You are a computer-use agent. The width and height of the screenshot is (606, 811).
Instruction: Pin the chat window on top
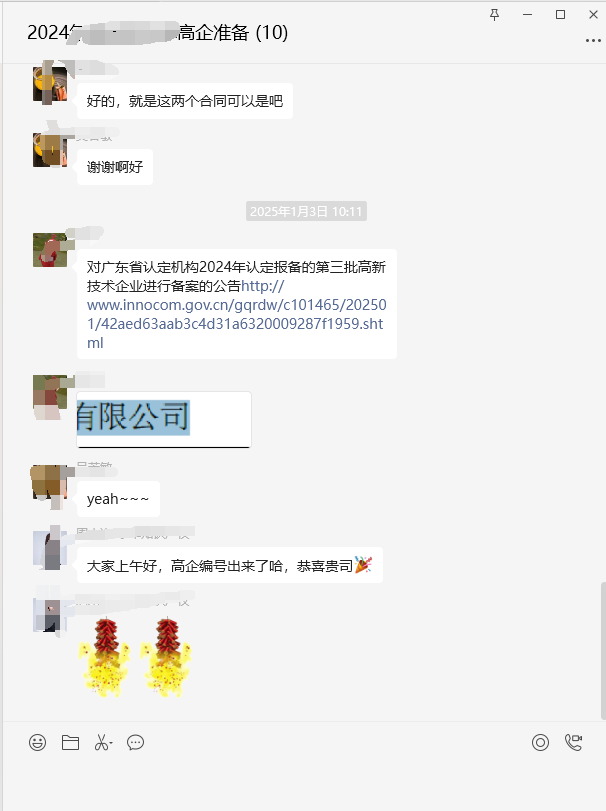pyautogui.click(x=495, y=14)
